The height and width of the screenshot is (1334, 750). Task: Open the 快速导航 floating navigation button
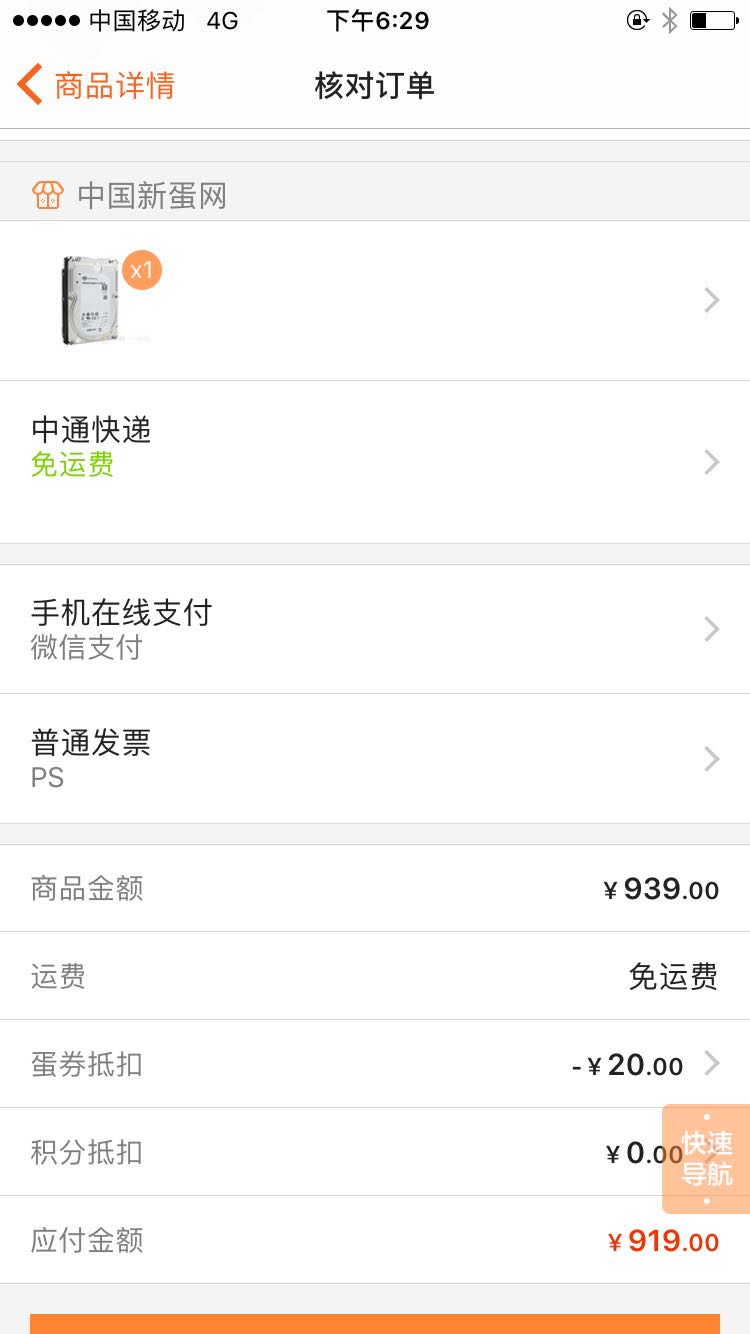coord(706,1157)
